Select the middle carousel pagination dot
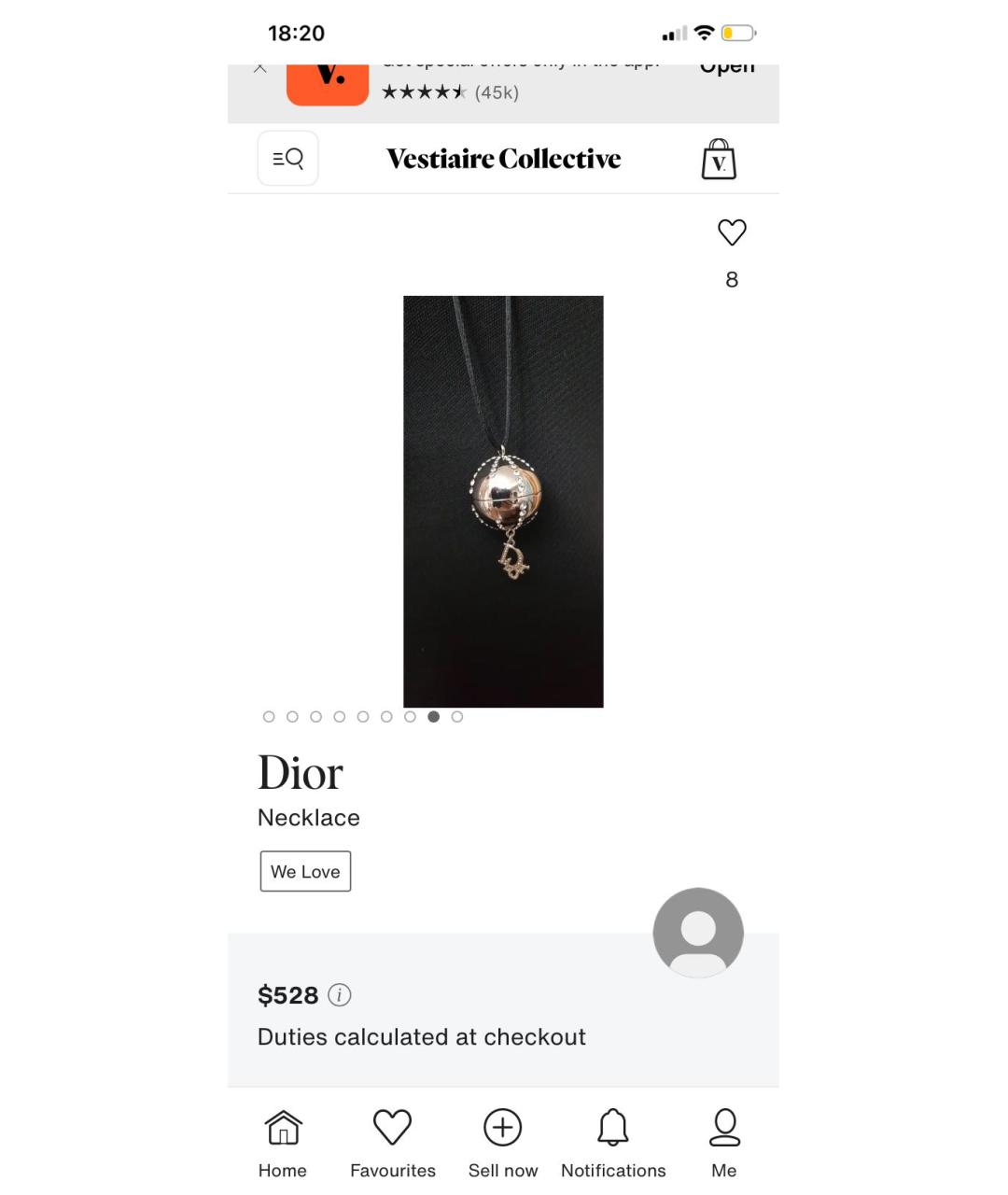Screen dimensions: 1008x1195 click(362, 717)
